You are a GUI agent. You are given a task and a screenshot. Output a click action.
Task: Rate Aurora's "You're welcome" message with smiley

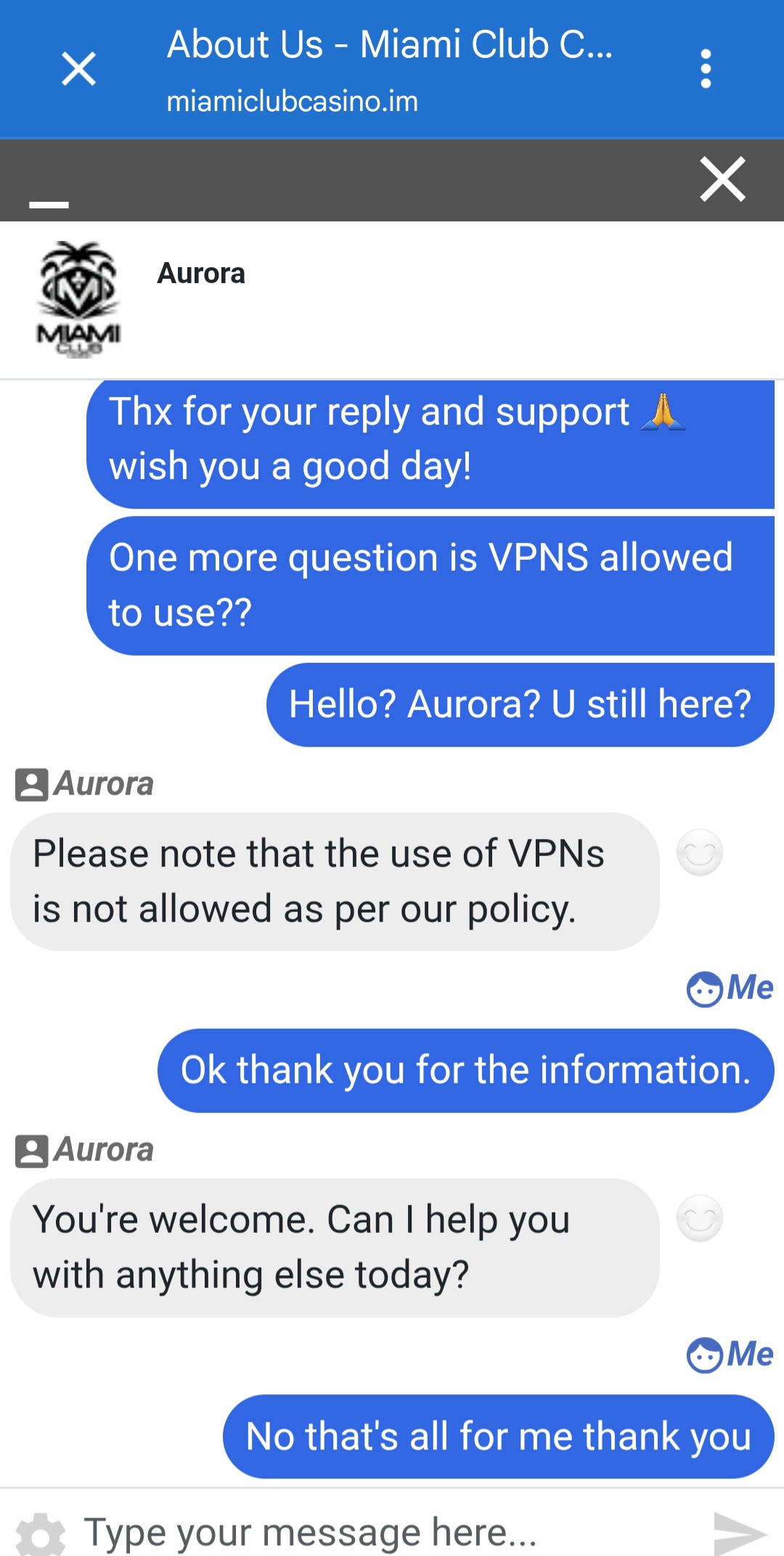click(x=700, y=1218)
